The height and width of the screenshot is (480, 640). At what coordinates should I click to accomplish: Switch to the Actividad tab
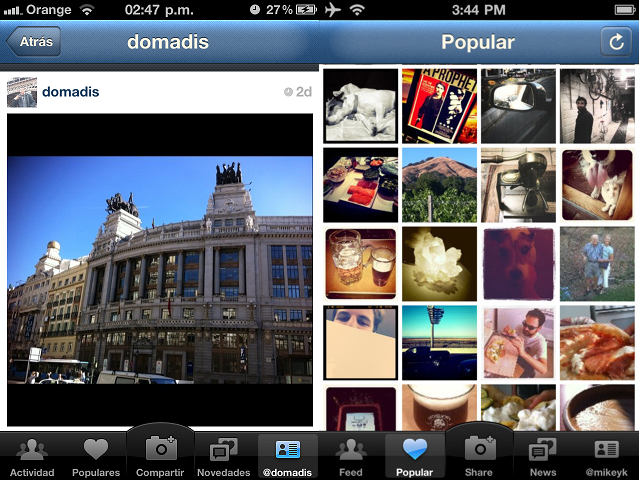32,458
